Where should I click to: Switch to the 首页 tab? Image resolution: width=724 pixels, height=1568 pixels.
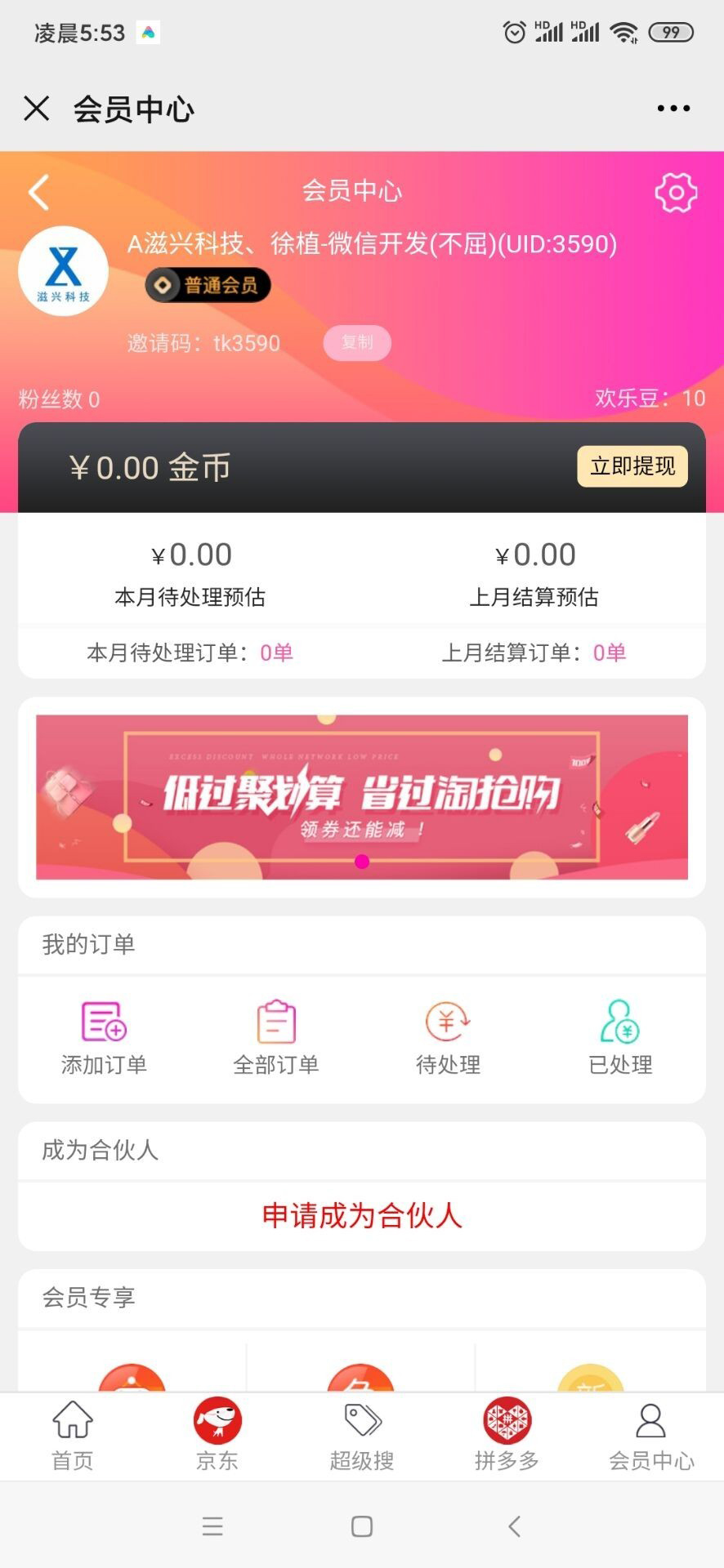point(73,1435)
